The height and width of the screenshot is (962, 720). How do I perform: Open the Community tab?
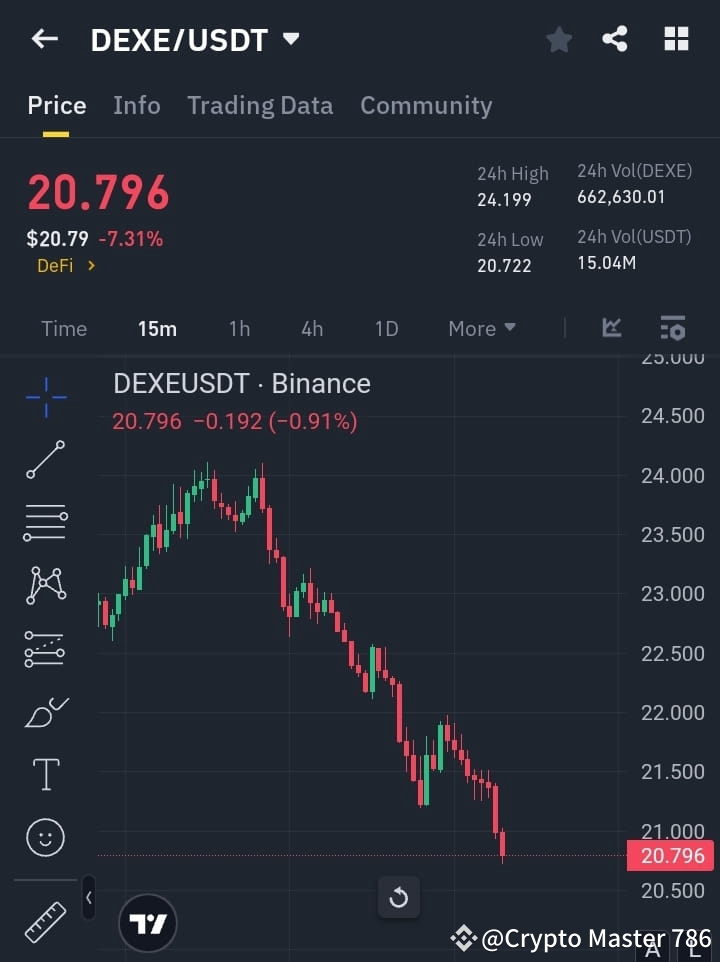pos(426,105)
